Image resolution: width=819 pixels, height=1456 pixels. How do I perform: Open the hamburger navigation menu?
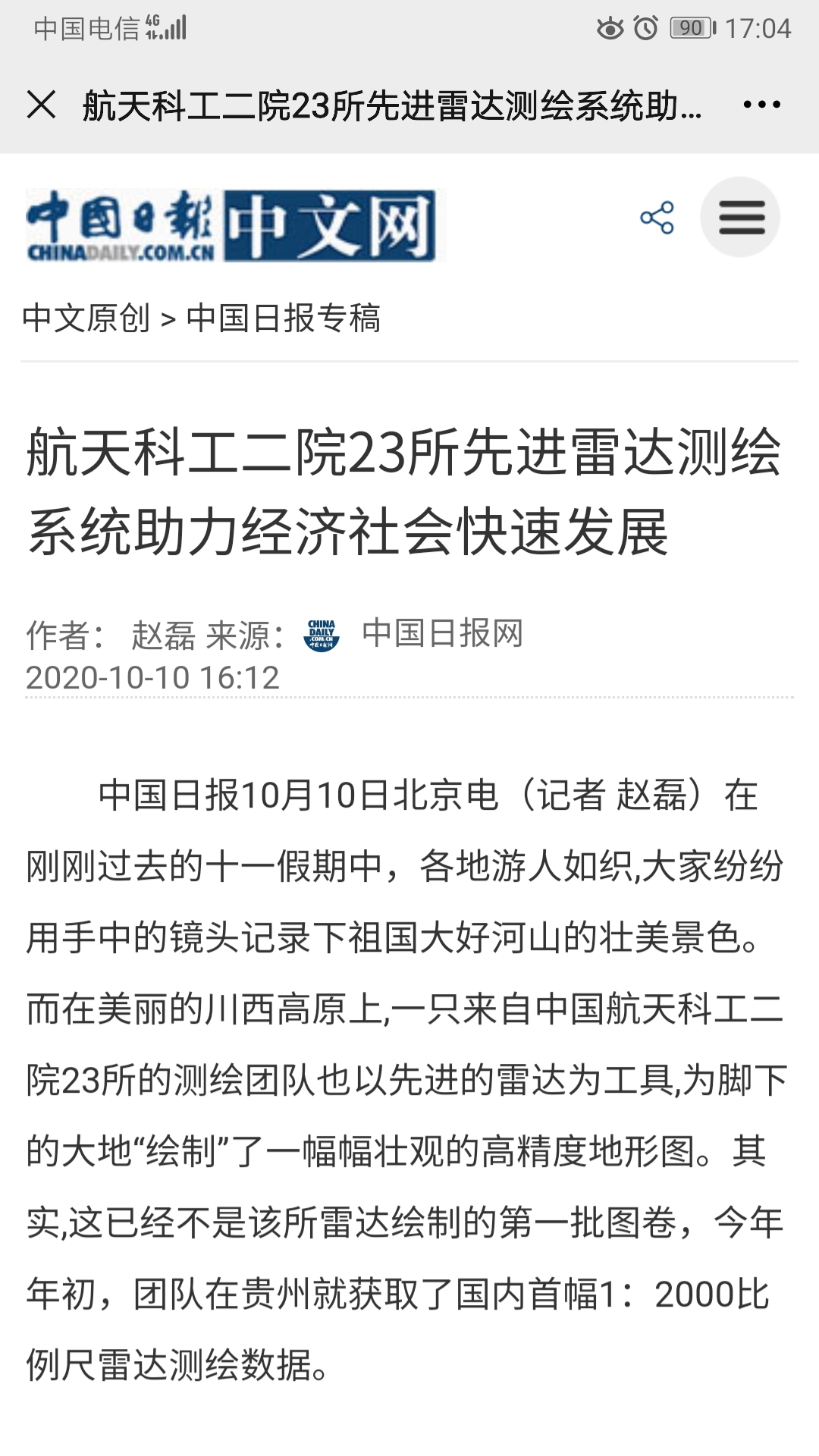pyautogui.click(x=740, y=218)
